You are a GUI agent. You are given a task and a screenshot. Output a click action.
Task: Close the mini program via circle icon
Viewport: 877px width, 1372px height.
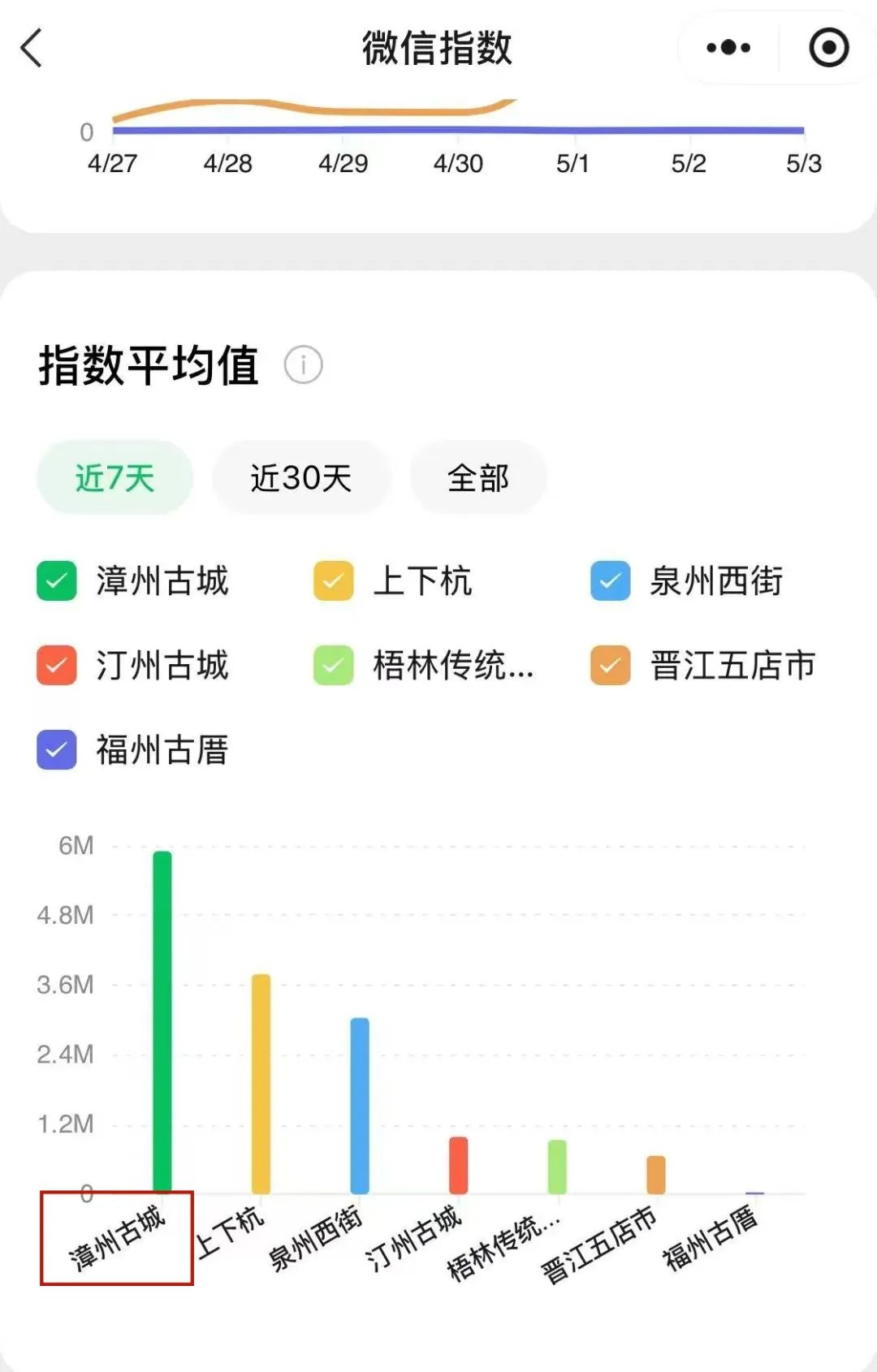click(x=828, y=48)
